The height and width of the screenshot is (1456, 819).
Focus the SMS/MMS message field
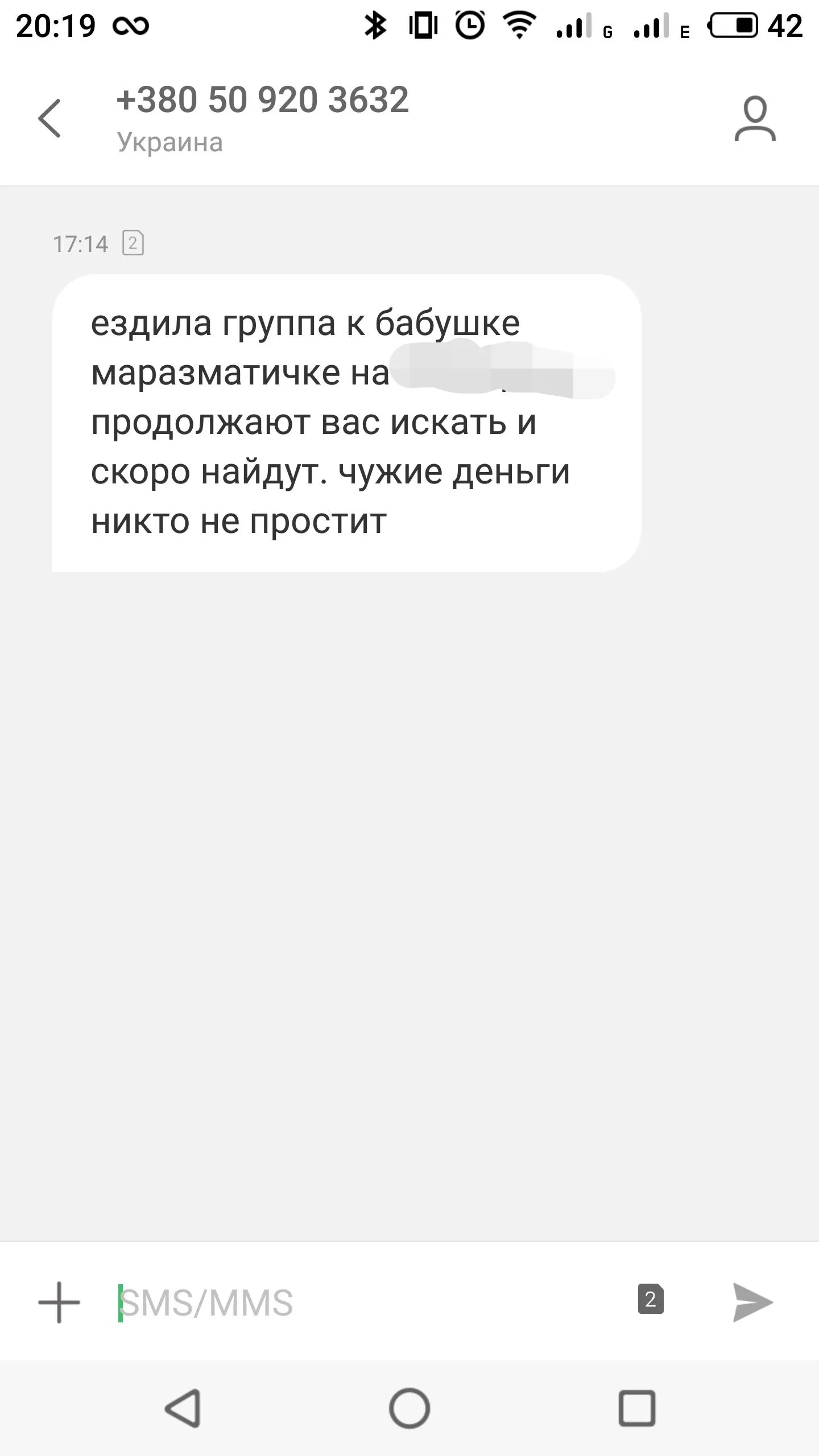[x=364, y=1302]
